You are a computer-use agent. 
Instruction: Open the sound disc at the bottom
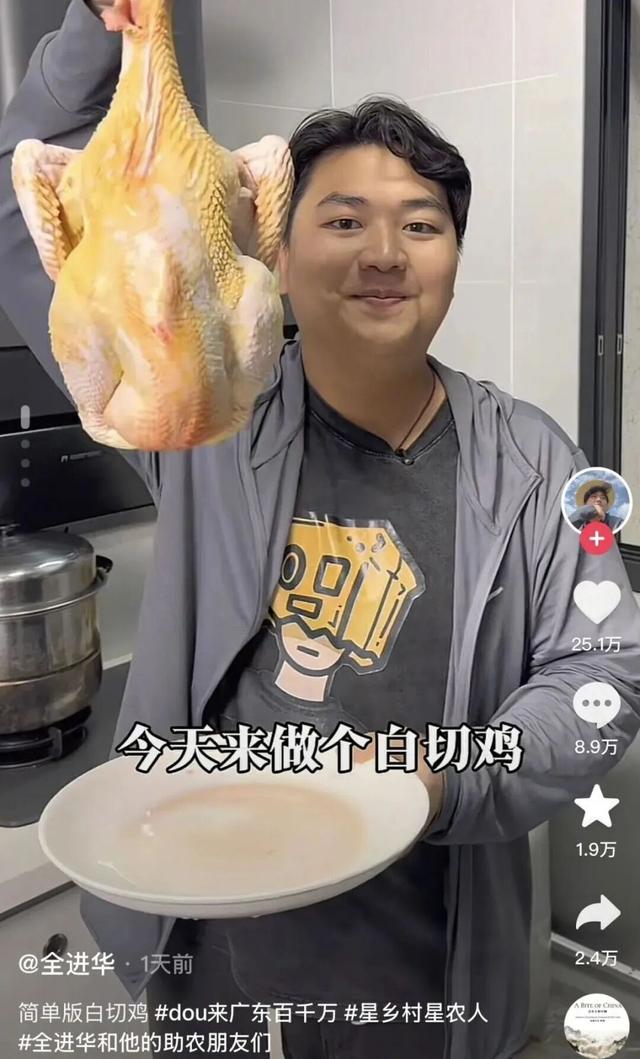[596, 1024]
